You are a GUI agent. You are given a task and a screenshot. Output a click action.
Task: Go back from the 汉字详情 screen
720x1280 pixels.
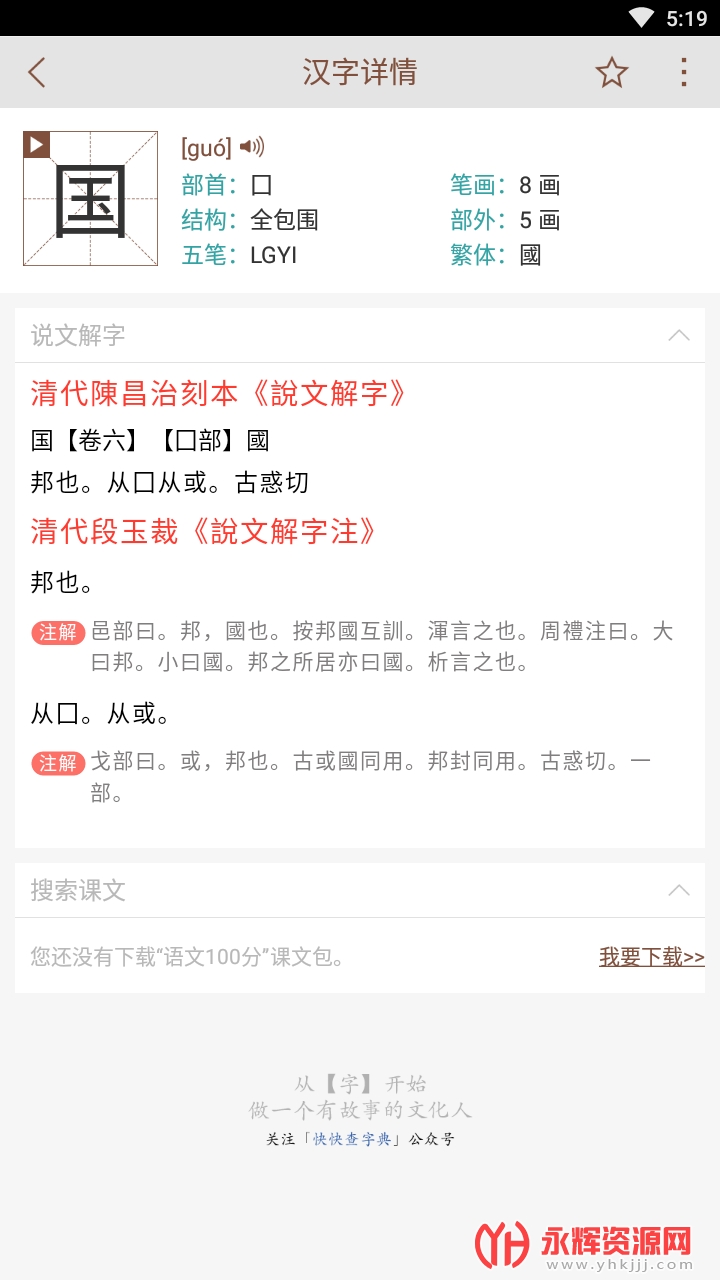coord(37,72)
